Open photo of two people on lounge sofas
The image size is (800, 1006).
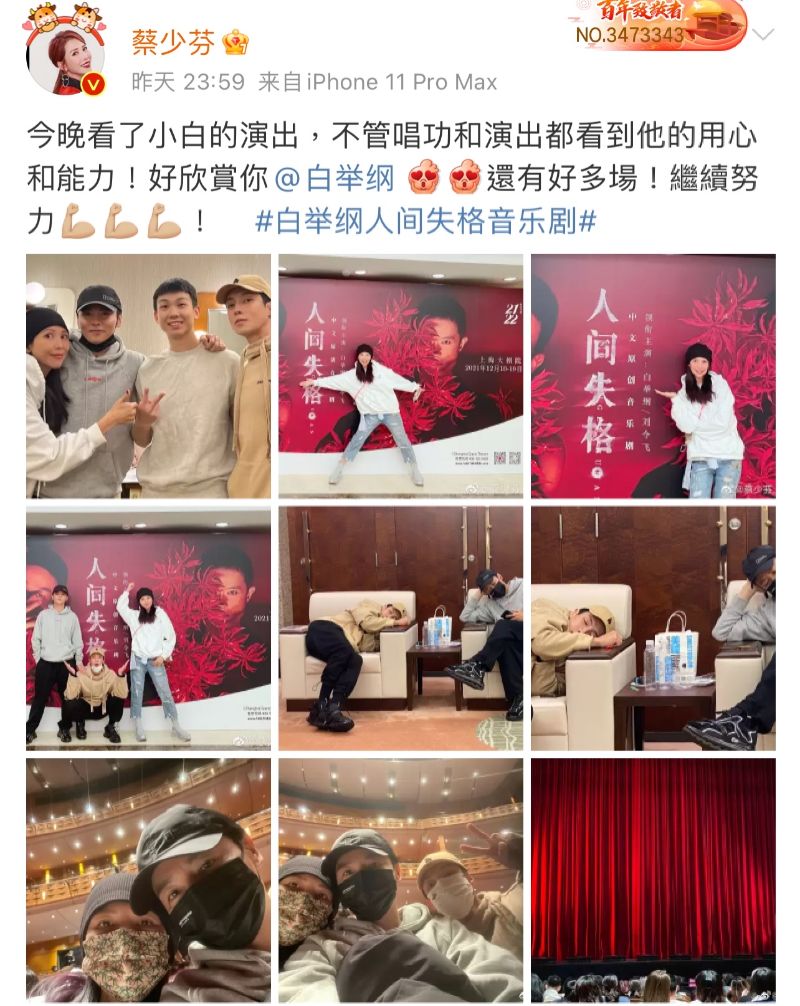pos(400,628)
